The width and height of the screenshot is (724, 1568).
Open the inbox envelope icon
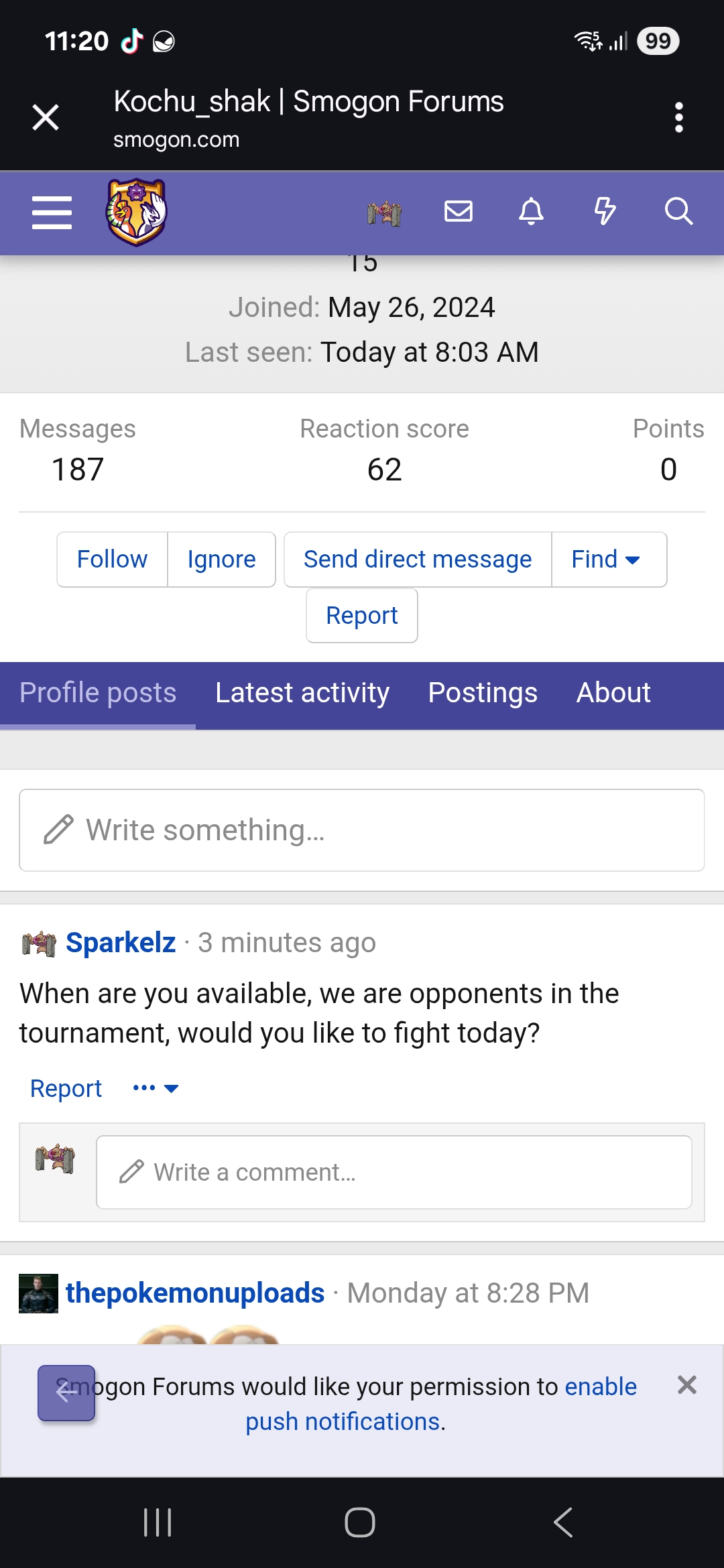tap(459, 212)
